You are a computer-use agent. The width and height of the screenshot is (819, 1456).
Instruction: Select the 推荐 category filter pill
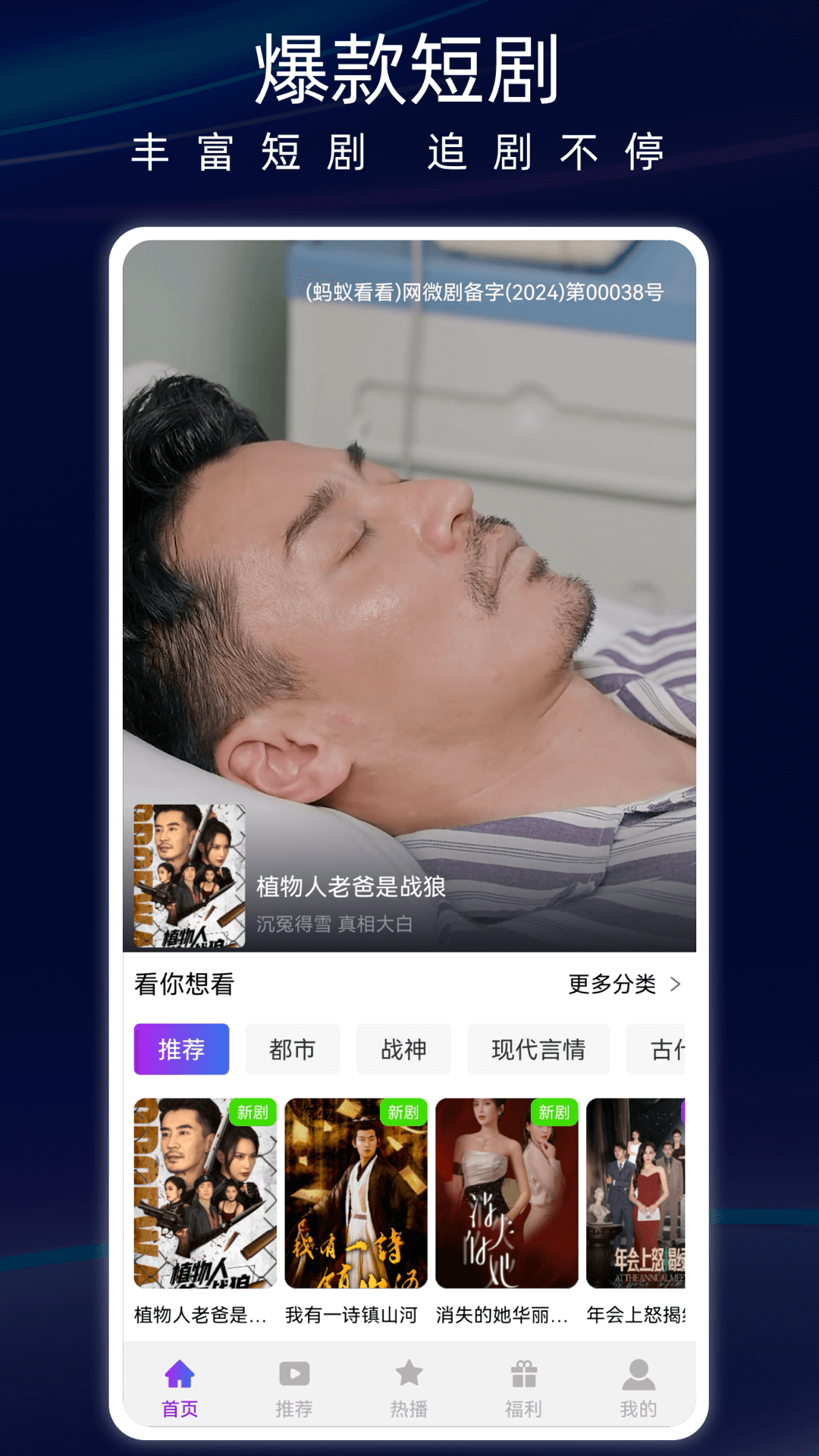(x=181, y=1049)
